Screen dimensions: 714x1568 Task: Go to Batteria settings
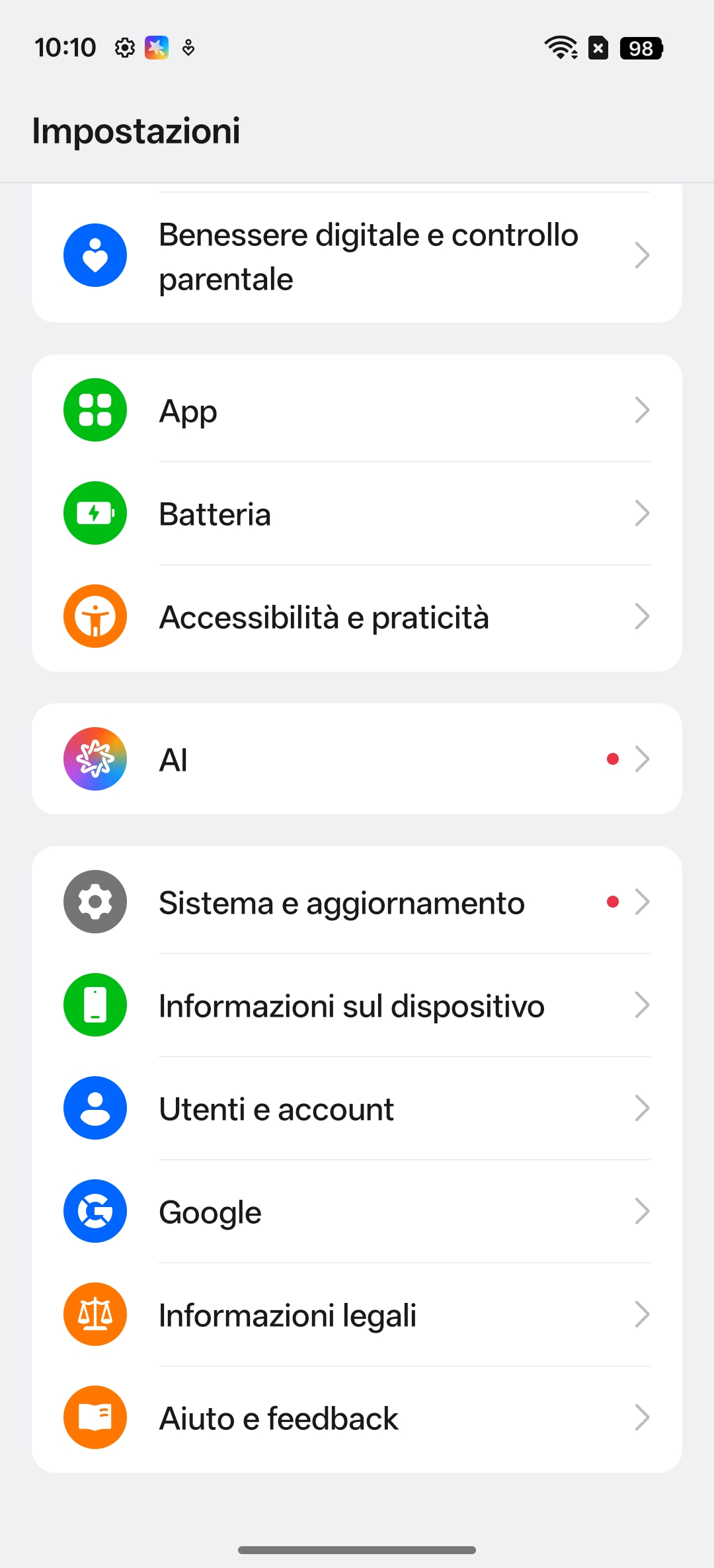[357, 514]
